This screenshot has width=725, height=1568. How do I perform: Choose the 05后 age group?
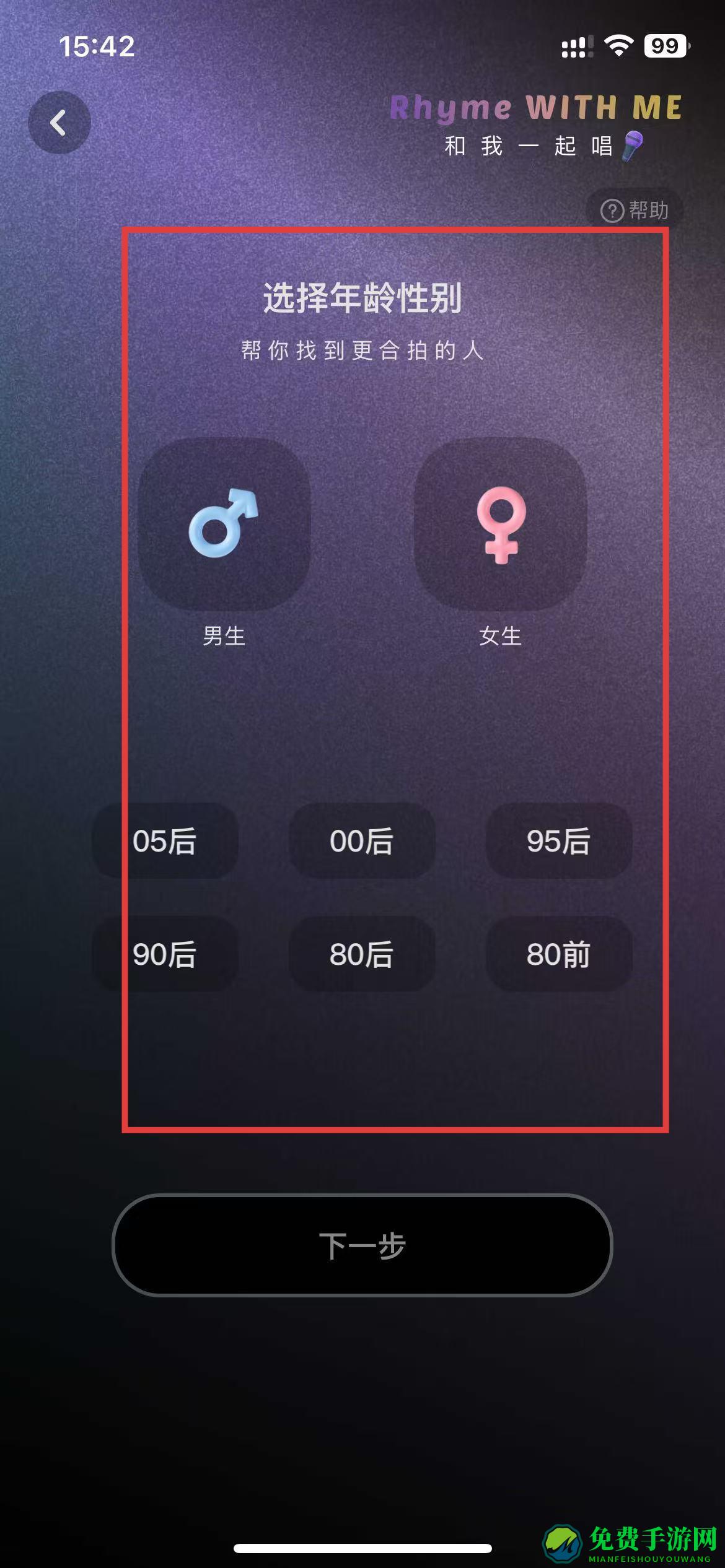click(165, 841)
